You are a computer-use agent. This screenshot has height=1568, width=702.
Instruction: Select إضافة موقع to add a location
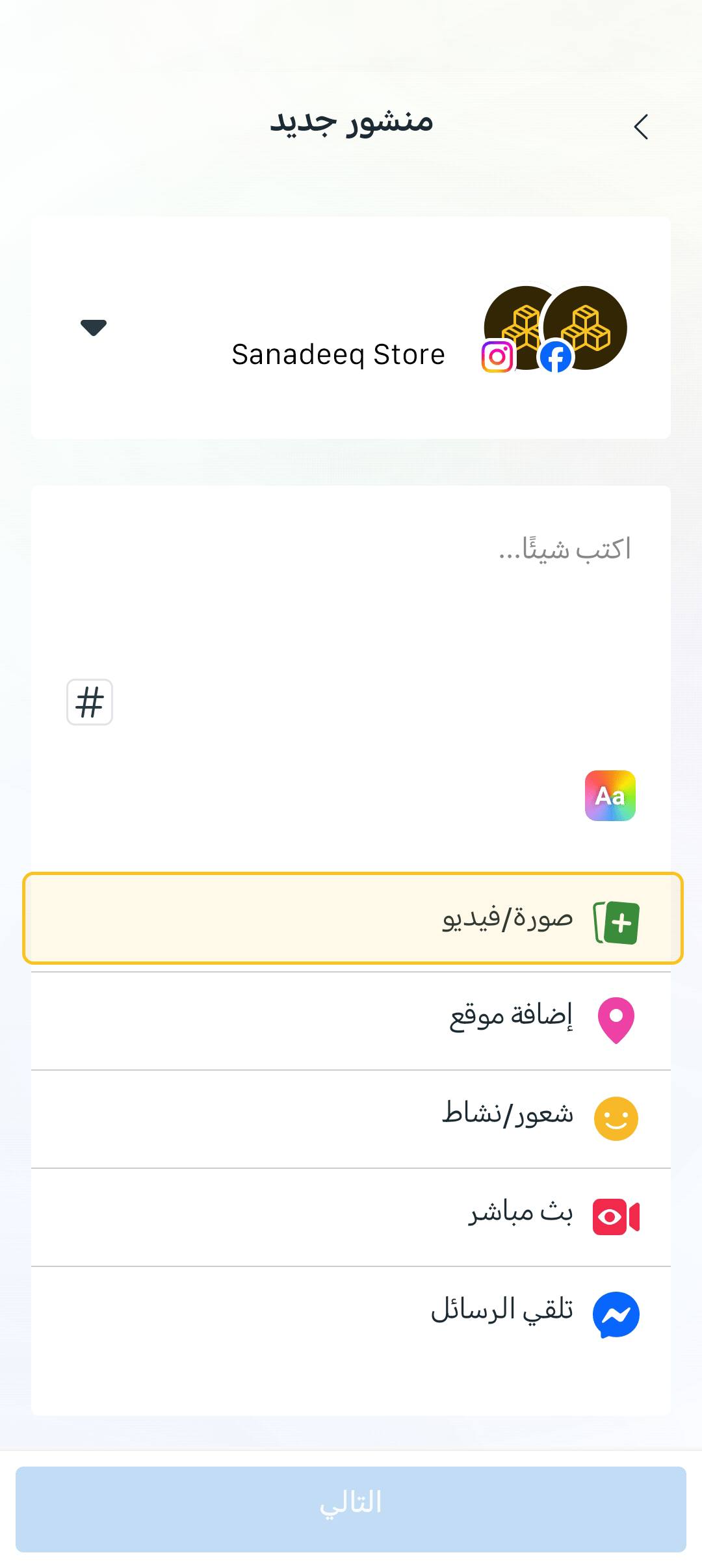(x=351, y=1021)
